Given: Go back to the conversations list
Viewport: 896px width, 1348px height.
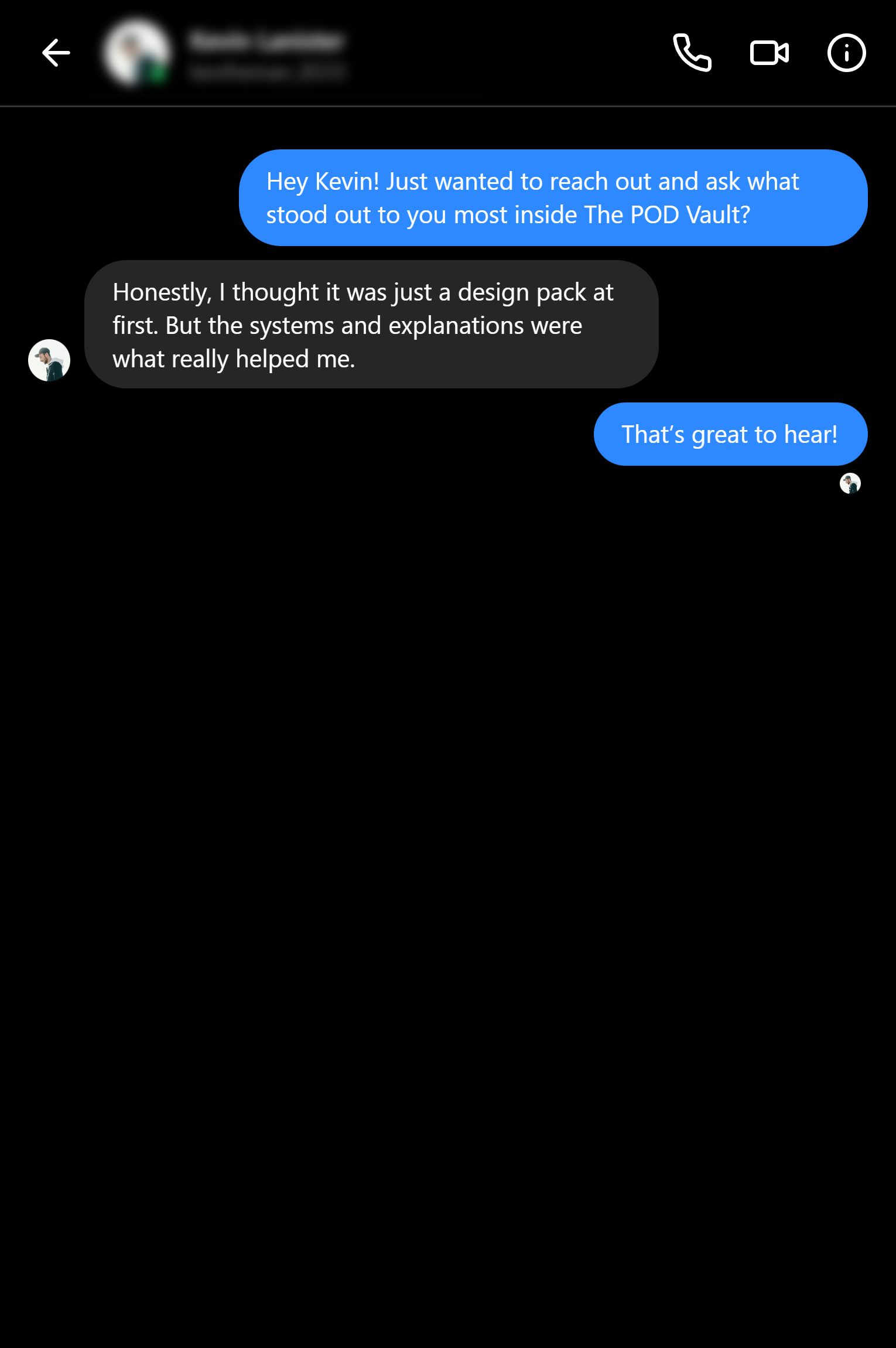Looking at the screenshot, I should (56, 53).
